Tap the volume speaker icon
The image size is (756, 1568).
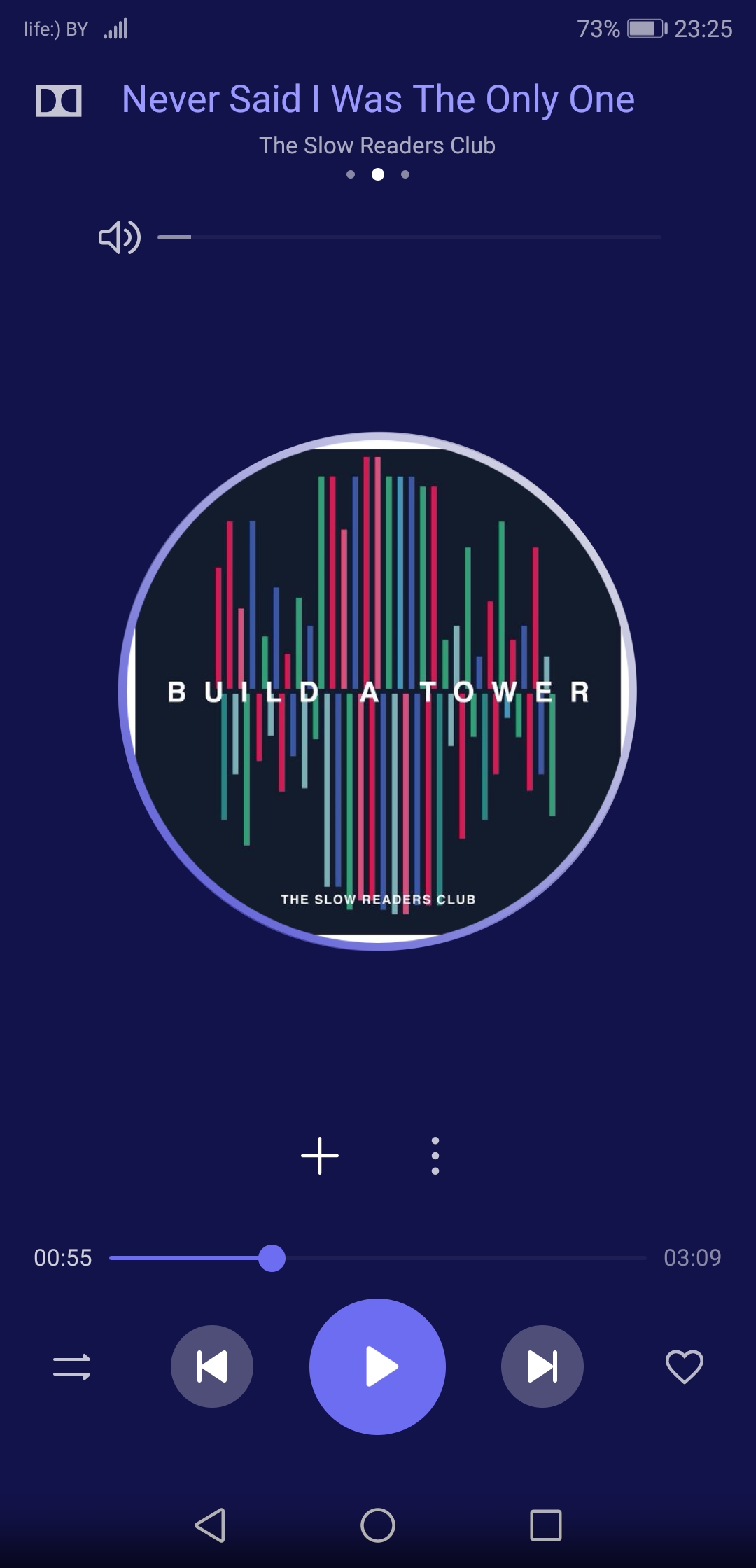tap(119, 237)
